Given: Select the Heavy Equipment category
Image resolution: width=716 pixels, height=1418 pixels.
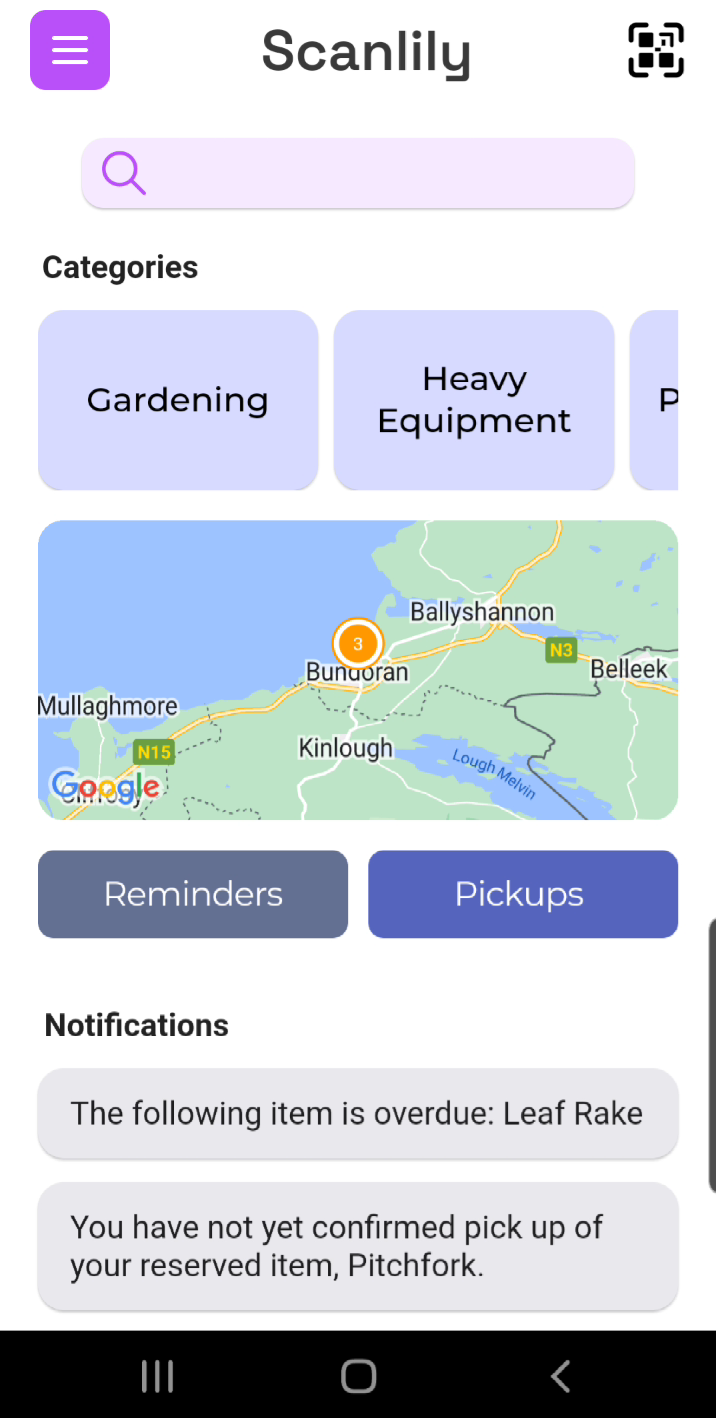Looking at the screenshot, I should 474,400.
